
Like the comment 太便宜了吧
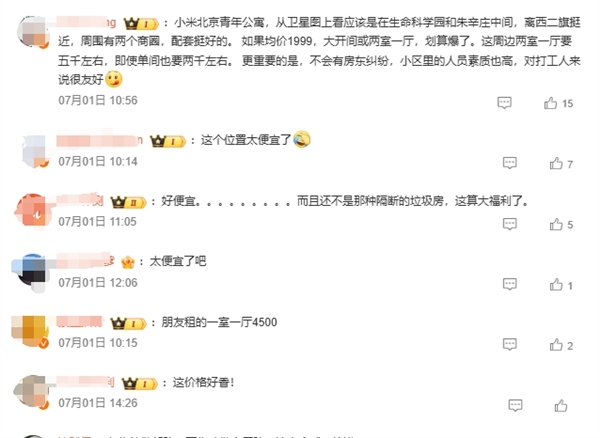[550, 285]
